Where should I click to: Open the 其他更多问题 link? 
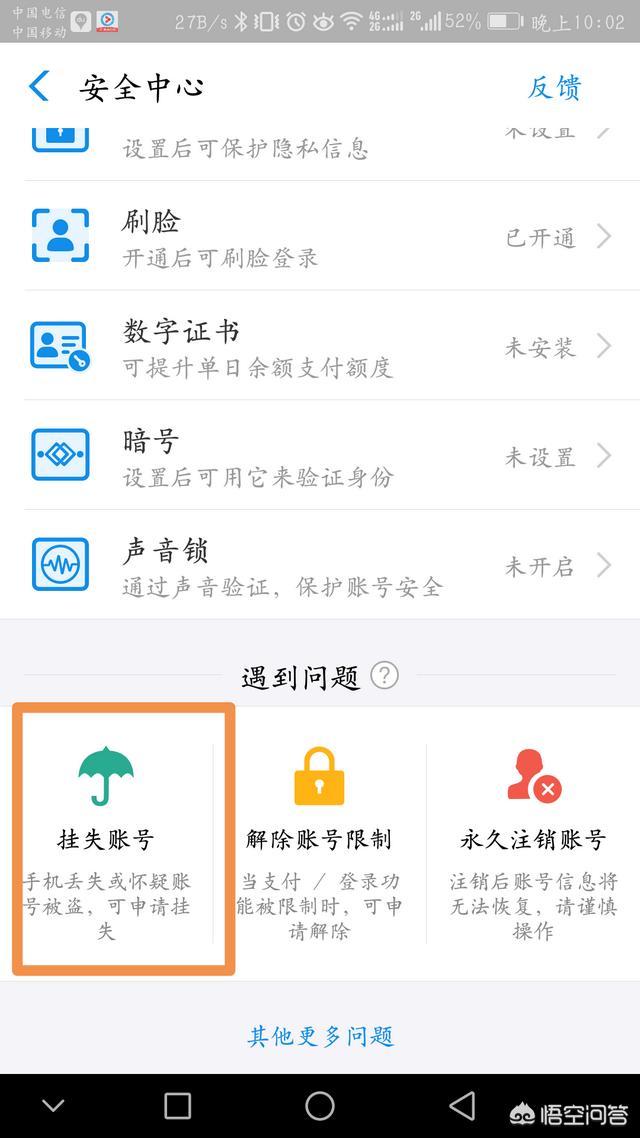point(320,1035)
